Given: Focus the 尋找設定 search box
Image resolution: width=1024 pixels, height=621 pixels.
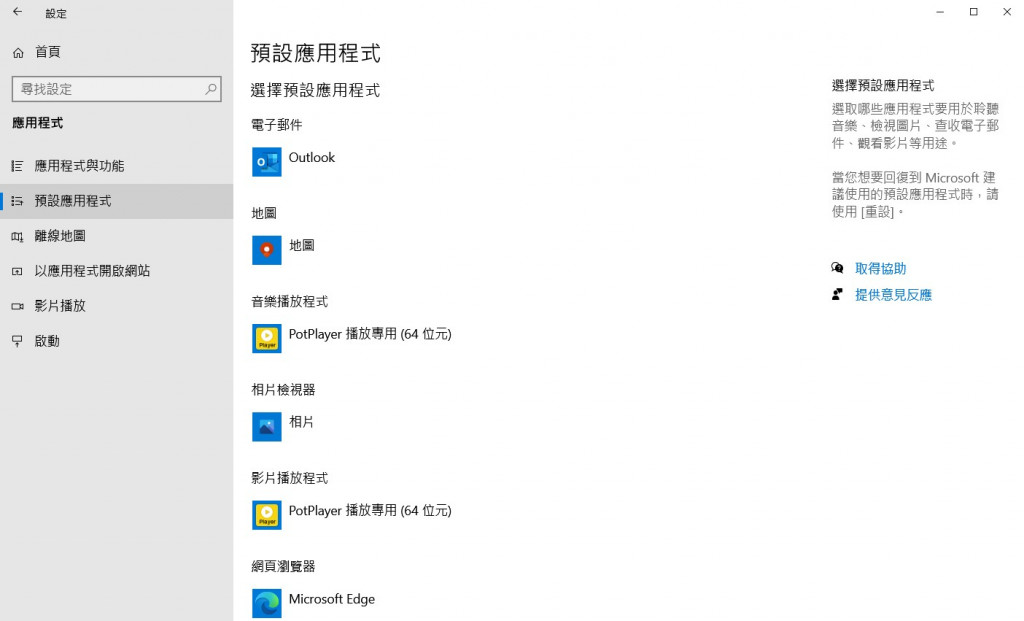Looking at the screenshot, I should pos(110,89).
